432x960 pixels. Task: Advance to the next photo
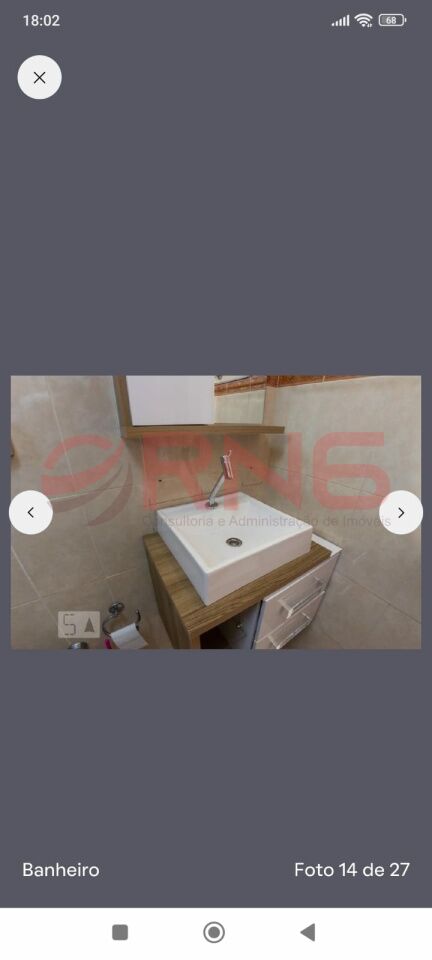pyautogui.click(x=401, y=512)
